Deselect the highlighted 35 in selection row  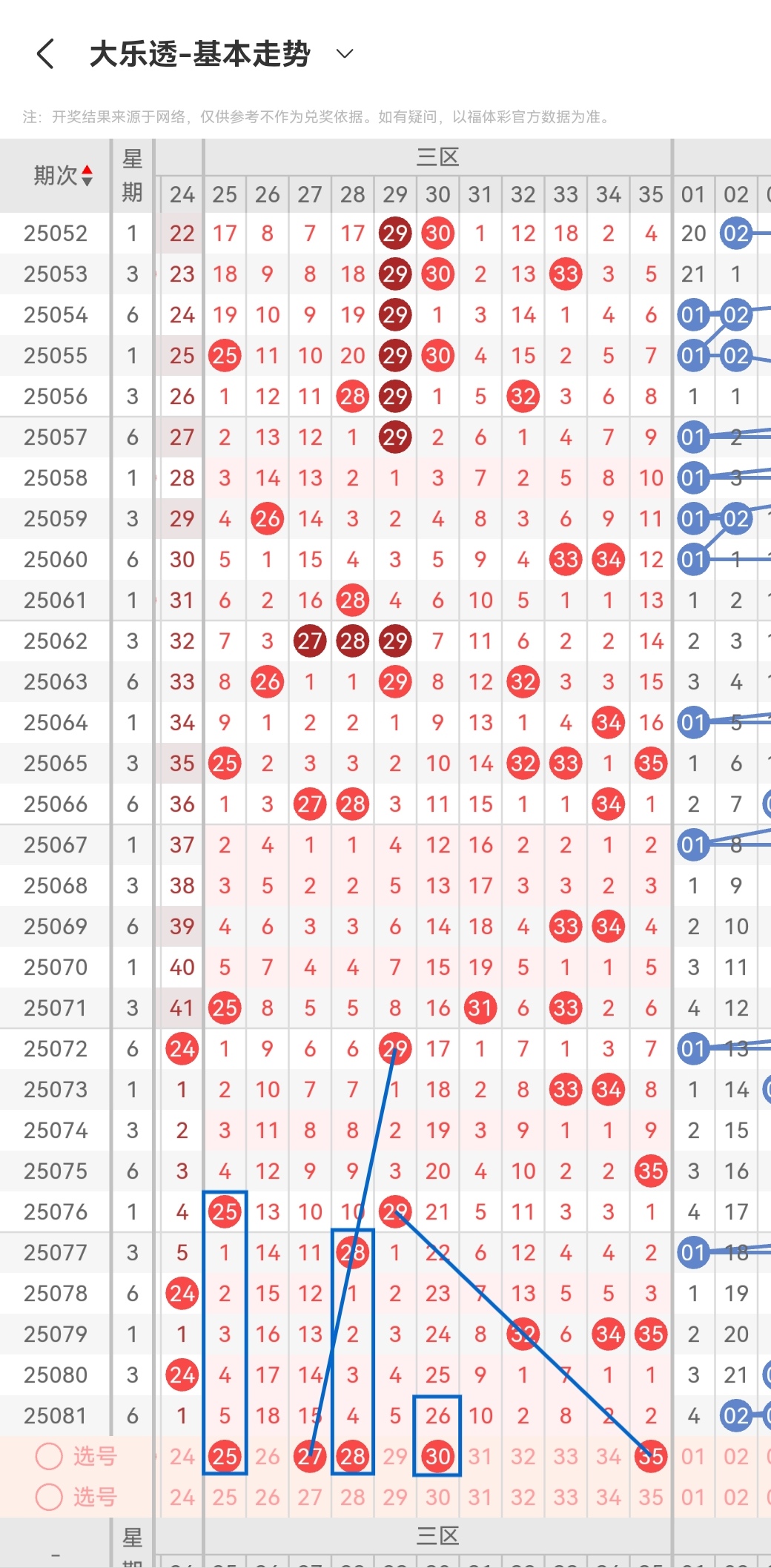pyautogui.click(x=651, y=1456)
